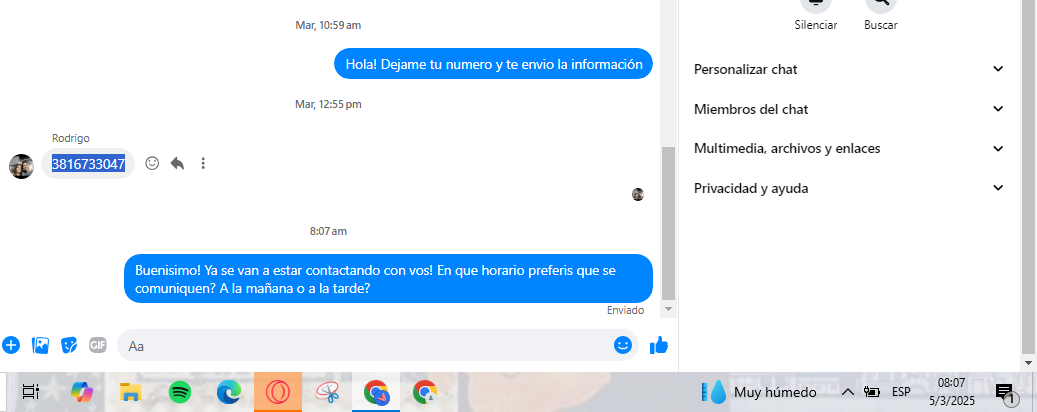React to Rodrigo's message with an emoji

152,163
